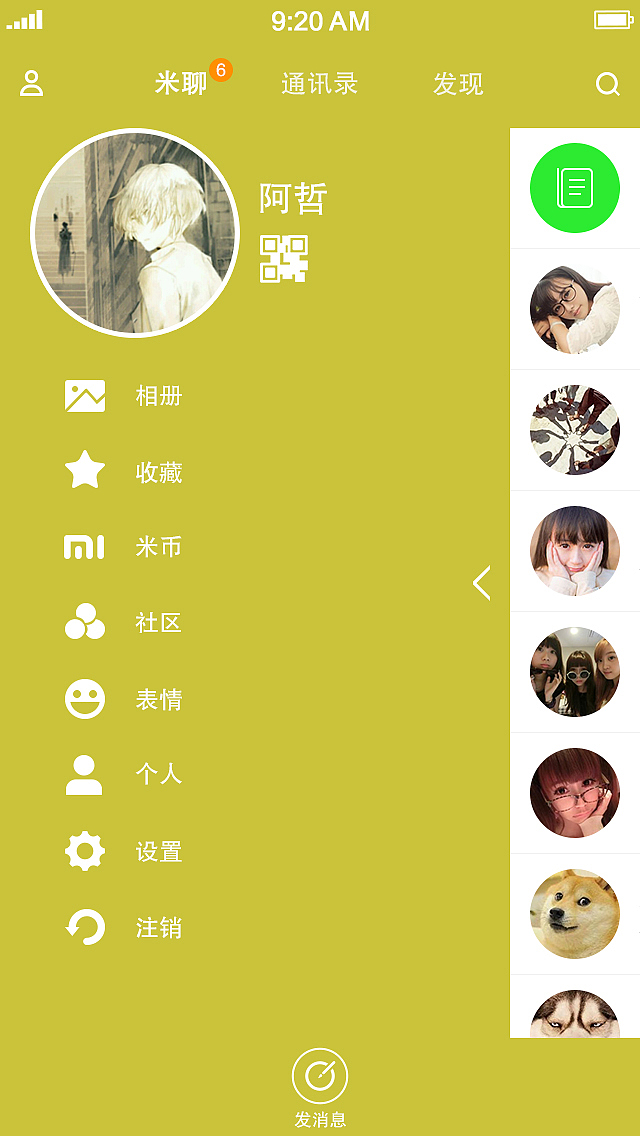
Task: Enter the 社区 community
Action: 122,623
